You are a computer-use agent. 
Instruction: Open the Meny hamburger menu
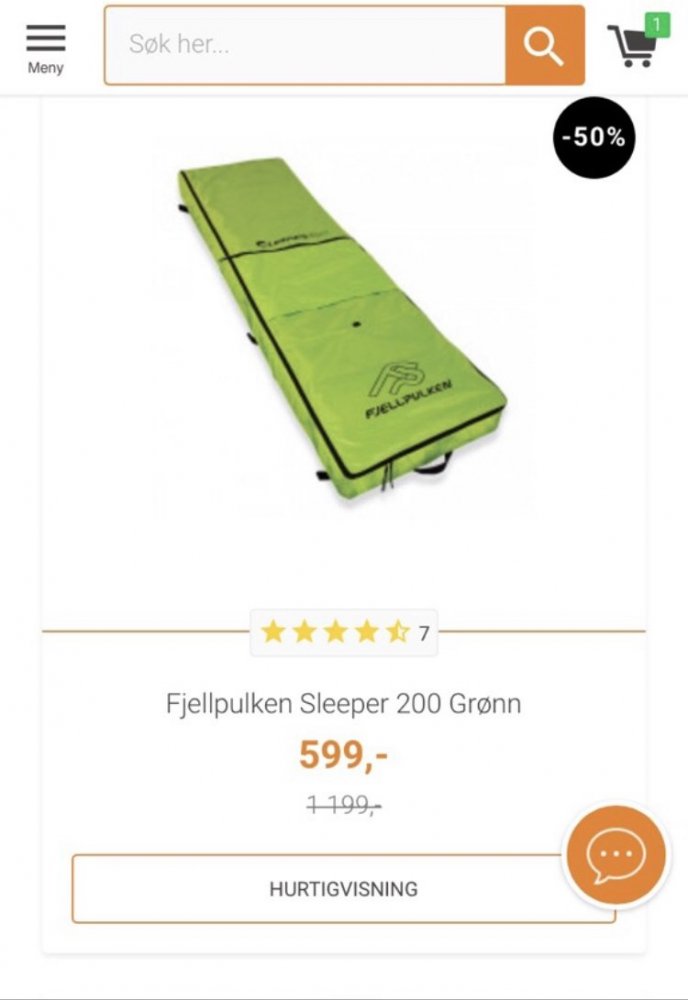(45, 47)
